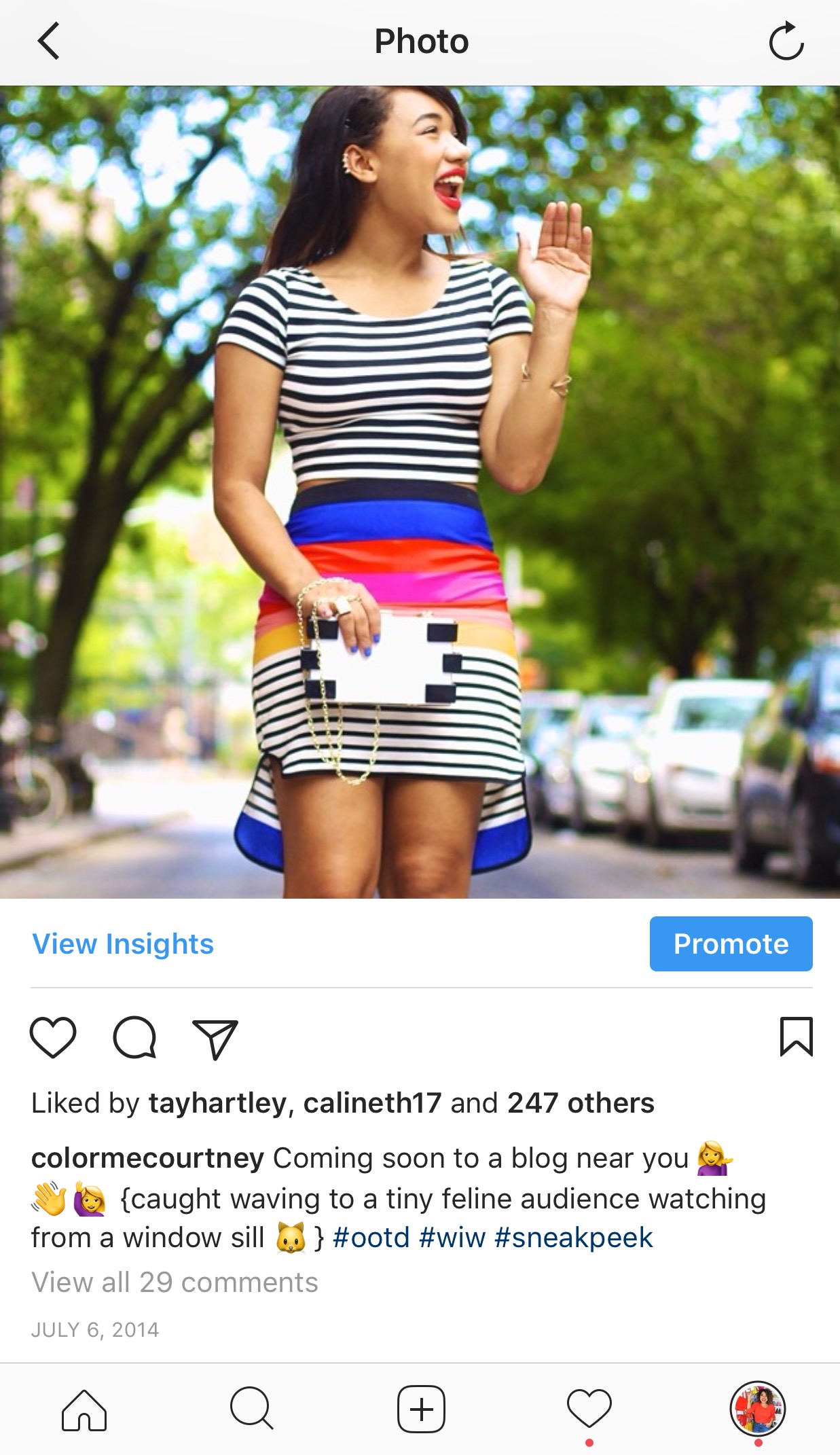View all 29 comments
The width and height of the screenshot is (840, 1455).
[x=175, y=1282]
